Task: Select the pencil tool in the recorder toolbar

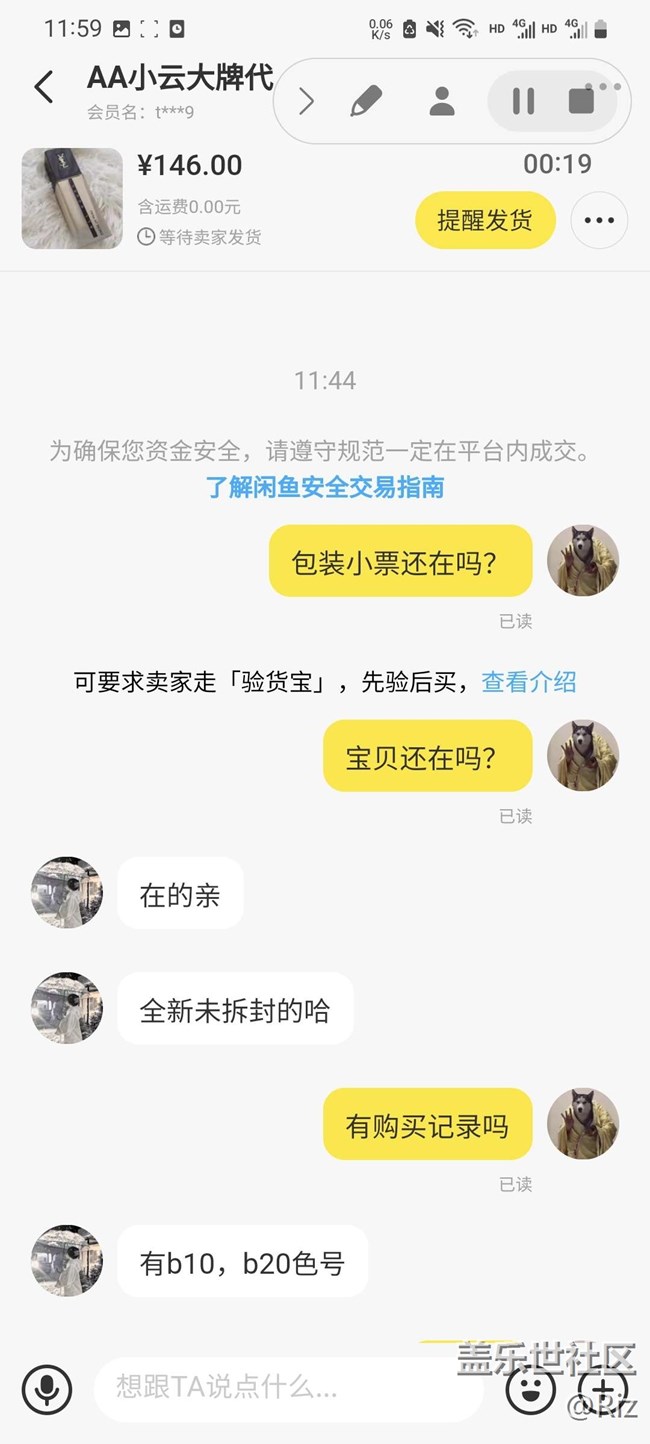Action: (367, 101)
